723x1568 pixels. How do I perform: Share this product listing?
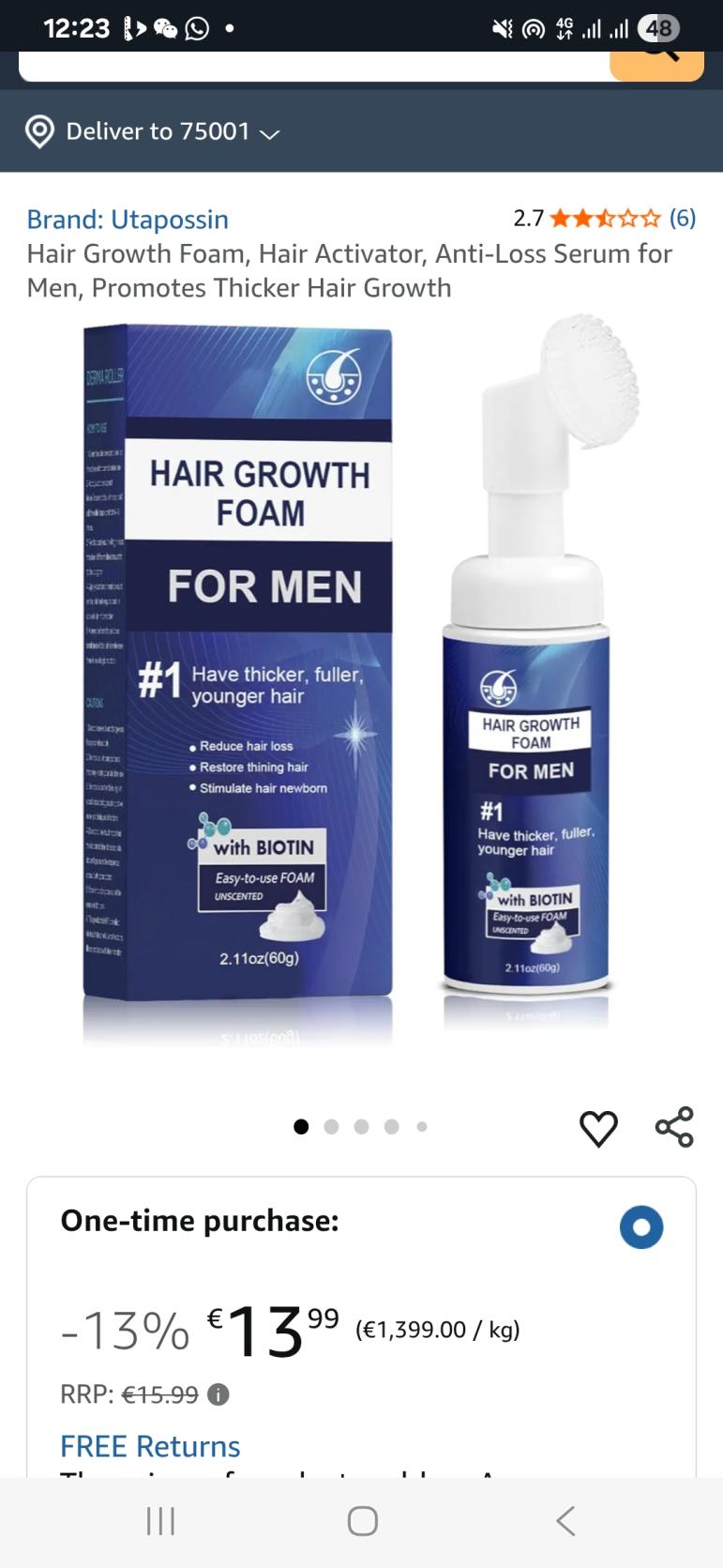pyautogui.click(x=673, y=1127)
